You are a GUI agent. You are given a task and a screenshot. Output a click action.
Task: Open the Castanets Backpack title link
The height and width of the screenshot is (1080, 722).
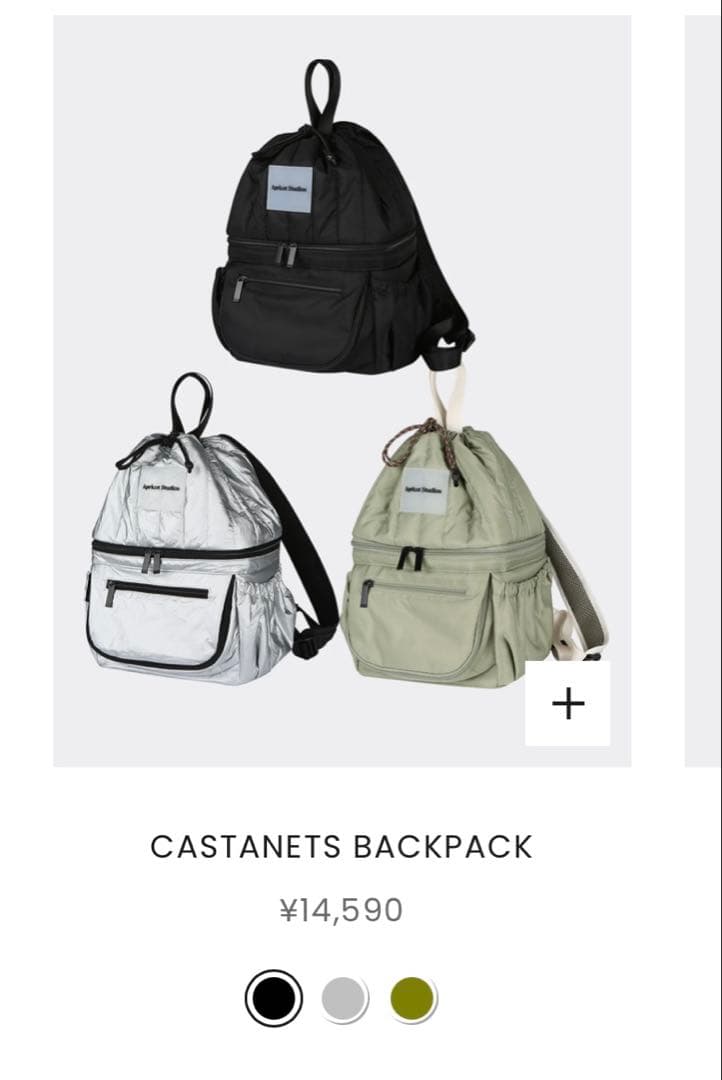[342, 847]
